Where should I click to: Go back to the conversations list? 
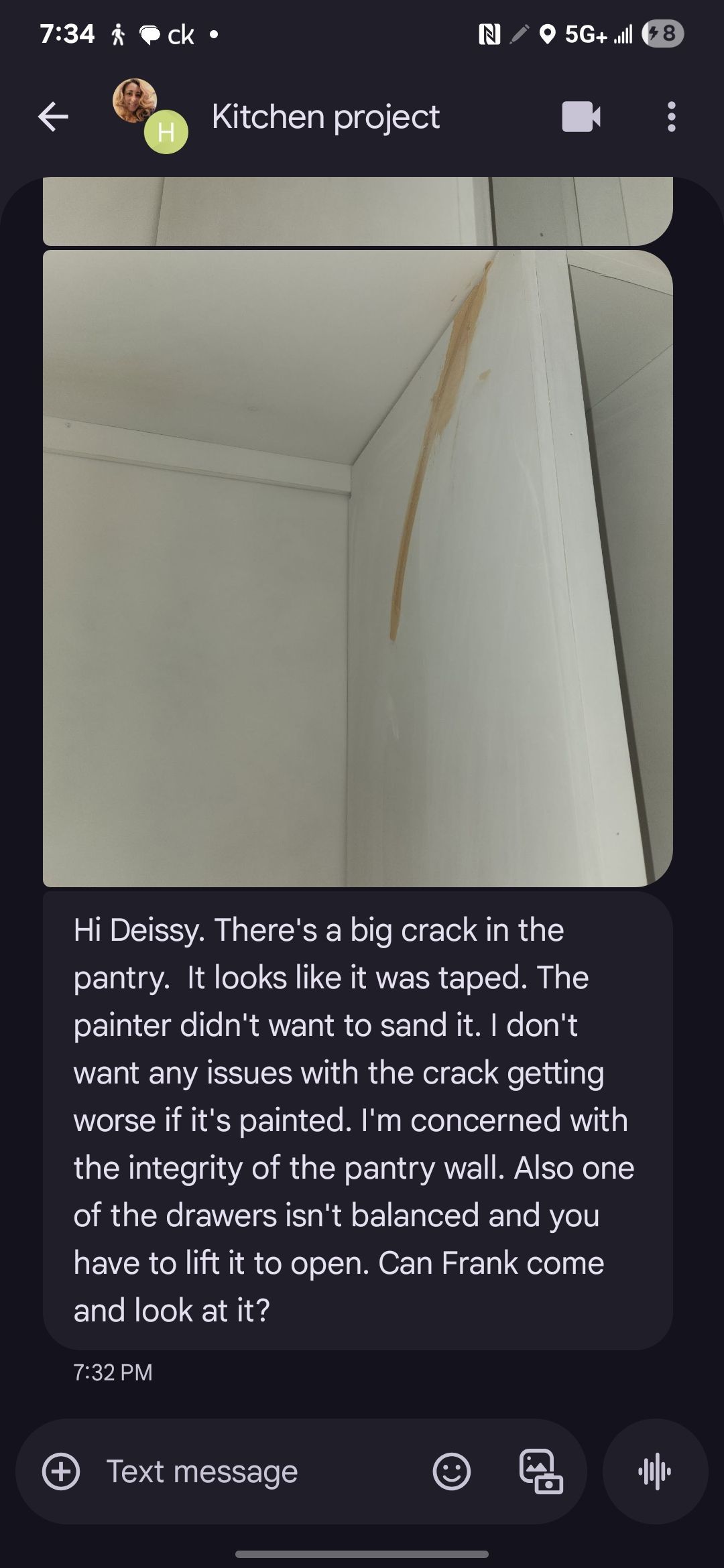click(53, 117)
